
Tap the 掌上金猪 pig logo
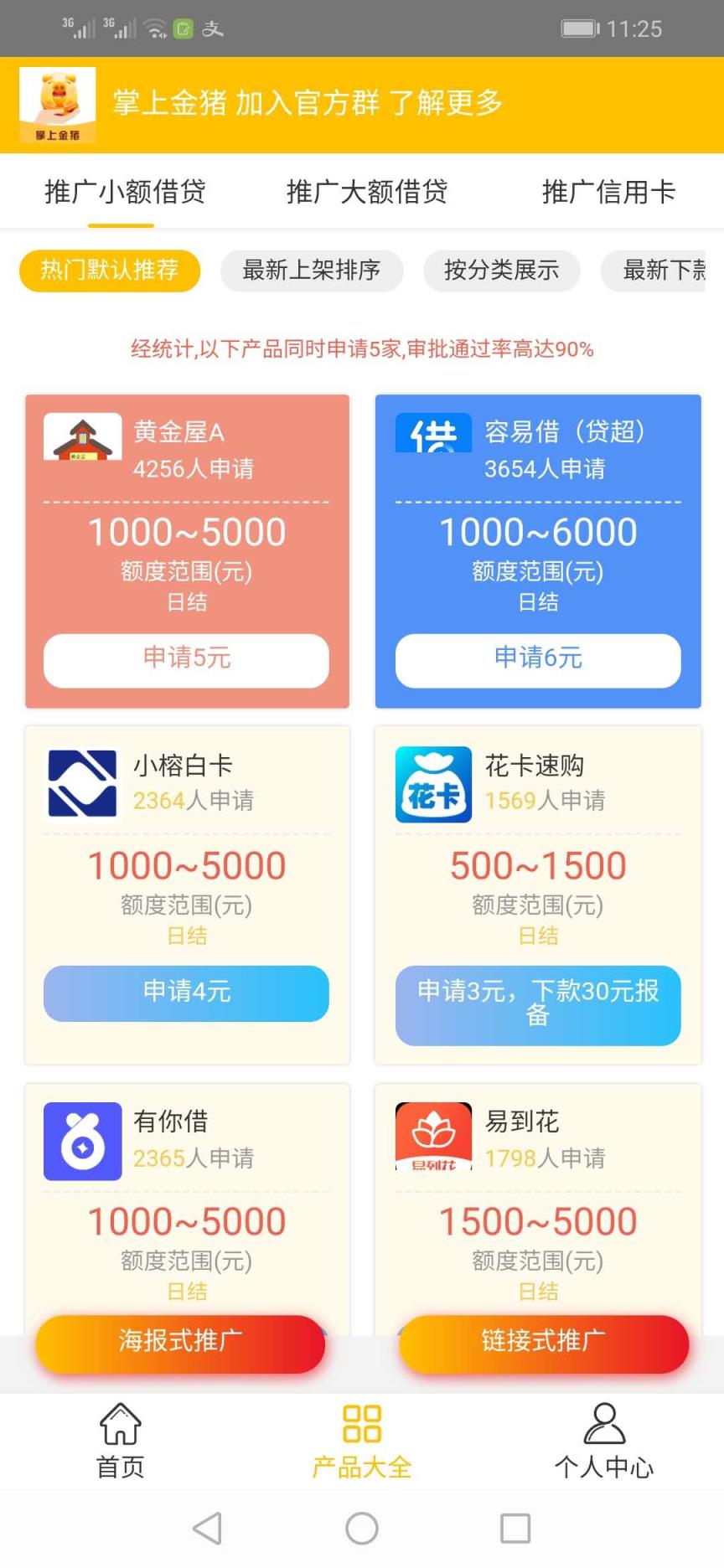click(55, 101)
